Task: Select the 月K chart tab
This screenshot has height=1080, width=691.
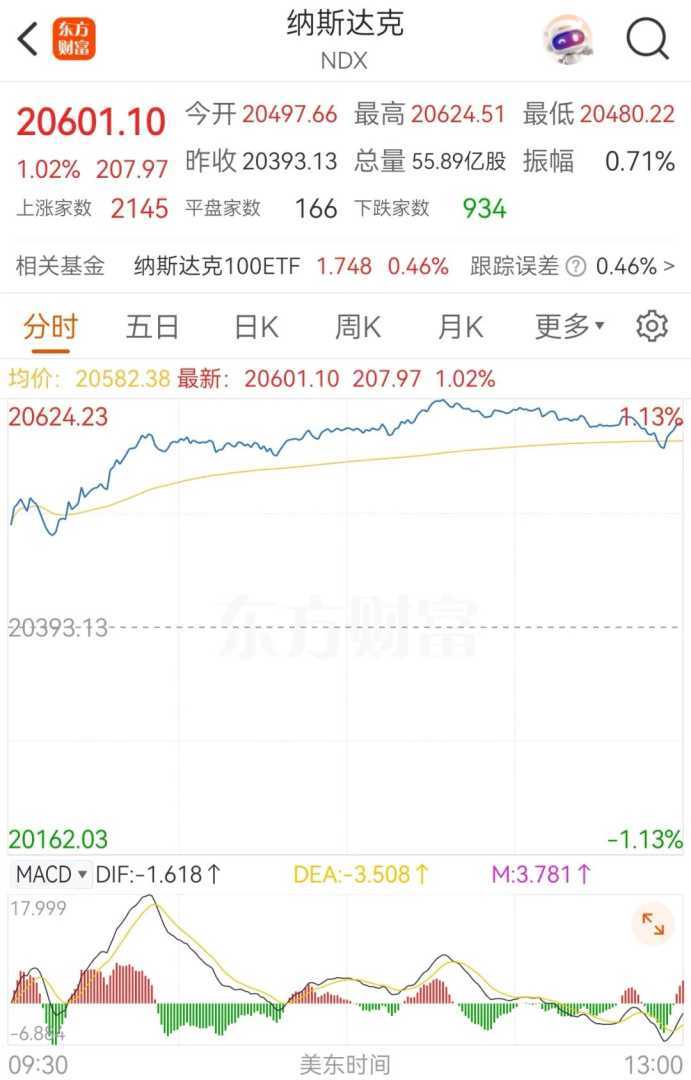Action: click(460, 326)
